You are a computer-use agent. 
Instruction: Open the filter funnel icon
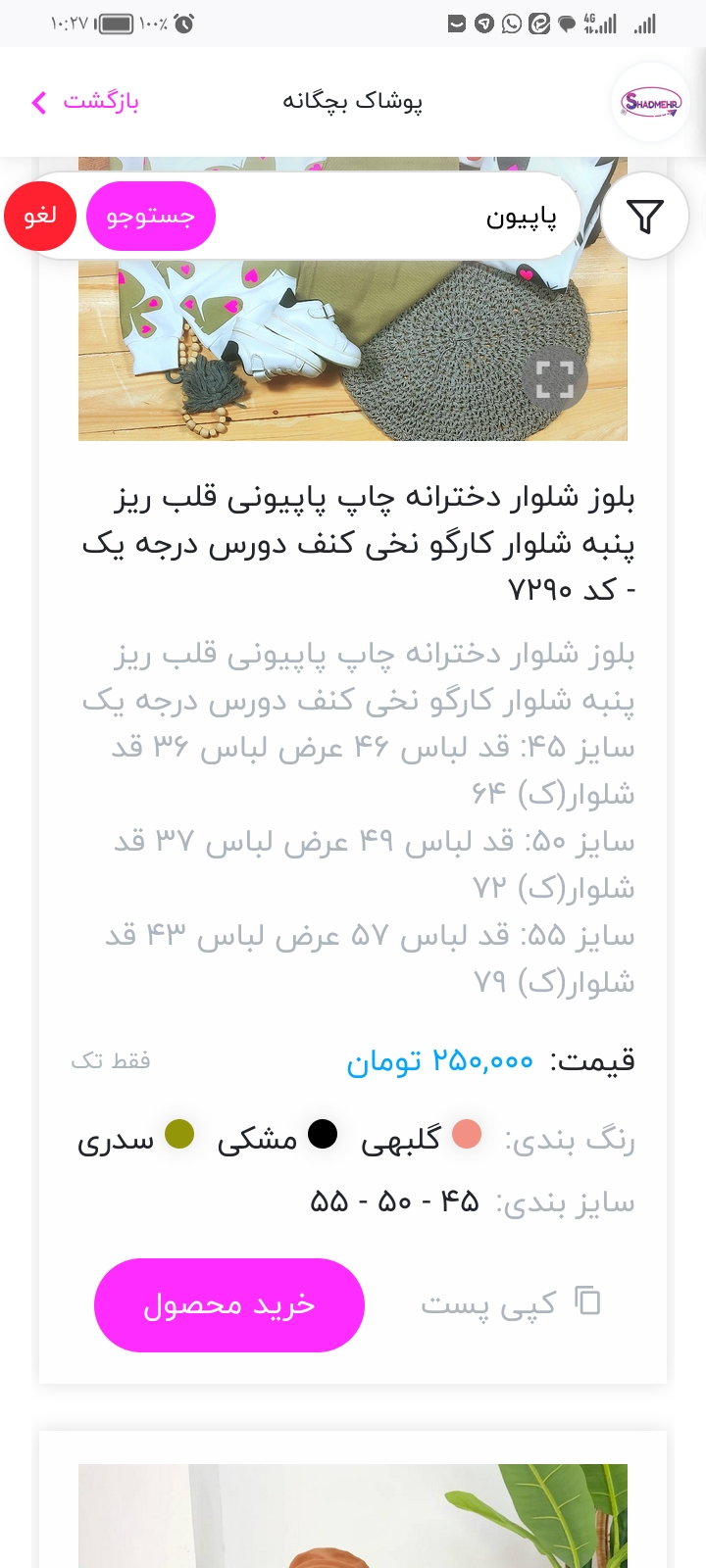644,217
